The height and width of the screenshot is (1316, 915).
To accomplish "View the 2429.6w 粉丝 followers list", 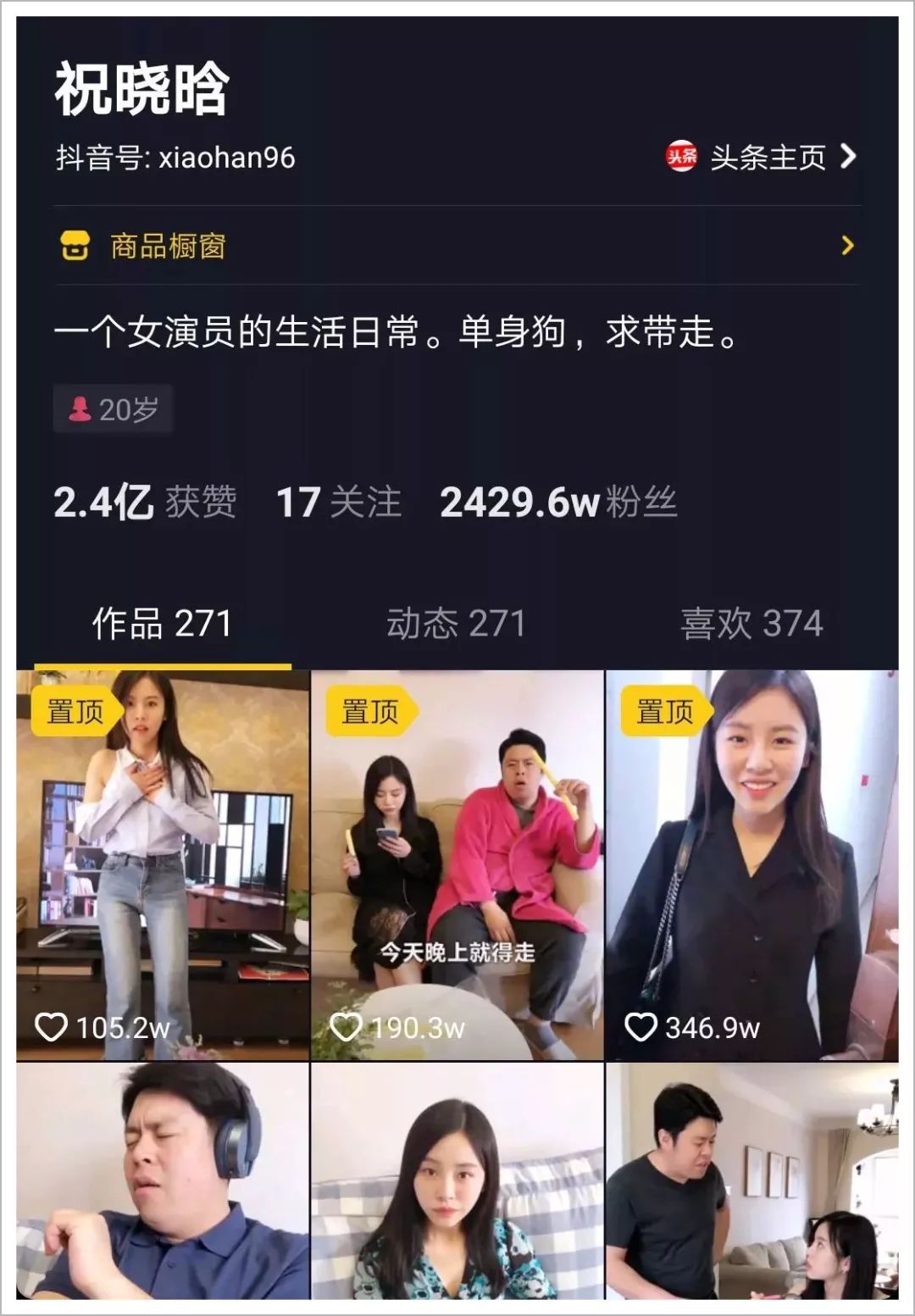I will [x=557, y=502].
